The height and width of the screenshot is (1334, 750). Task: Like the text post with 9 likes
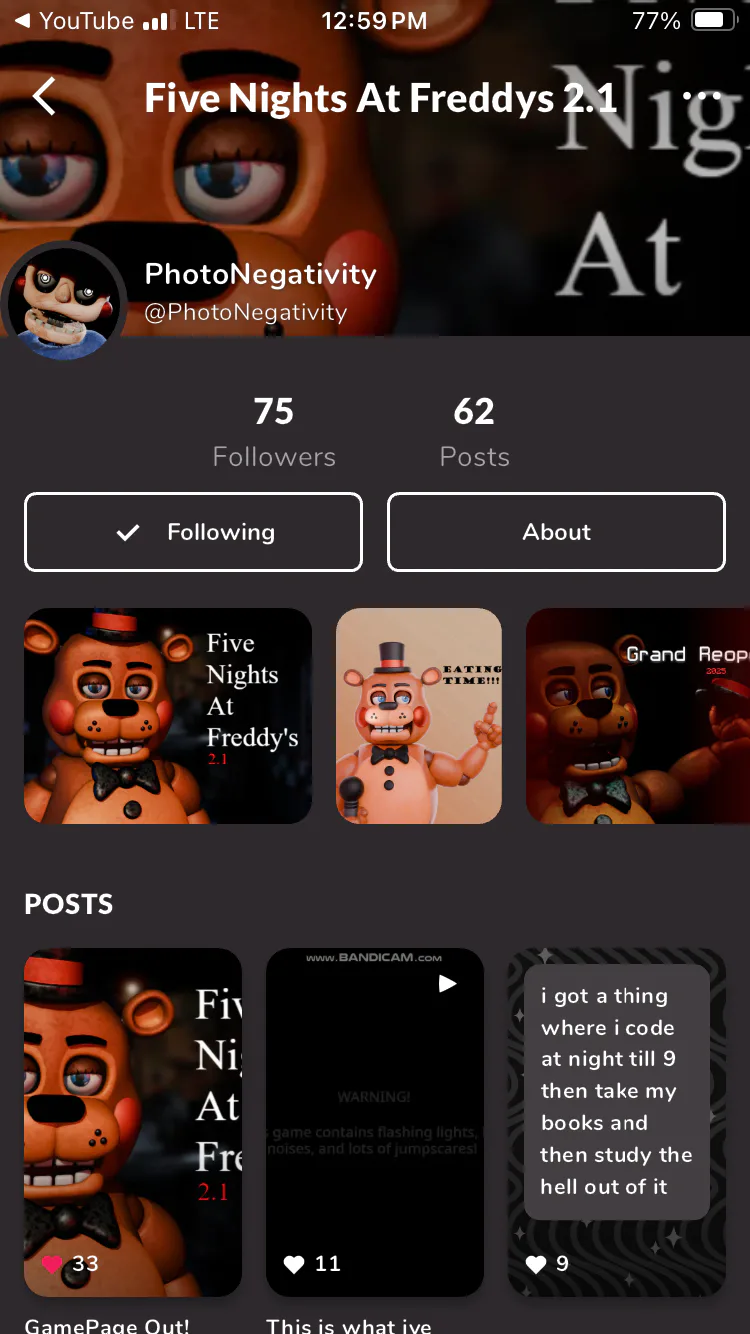[536, 1264]
